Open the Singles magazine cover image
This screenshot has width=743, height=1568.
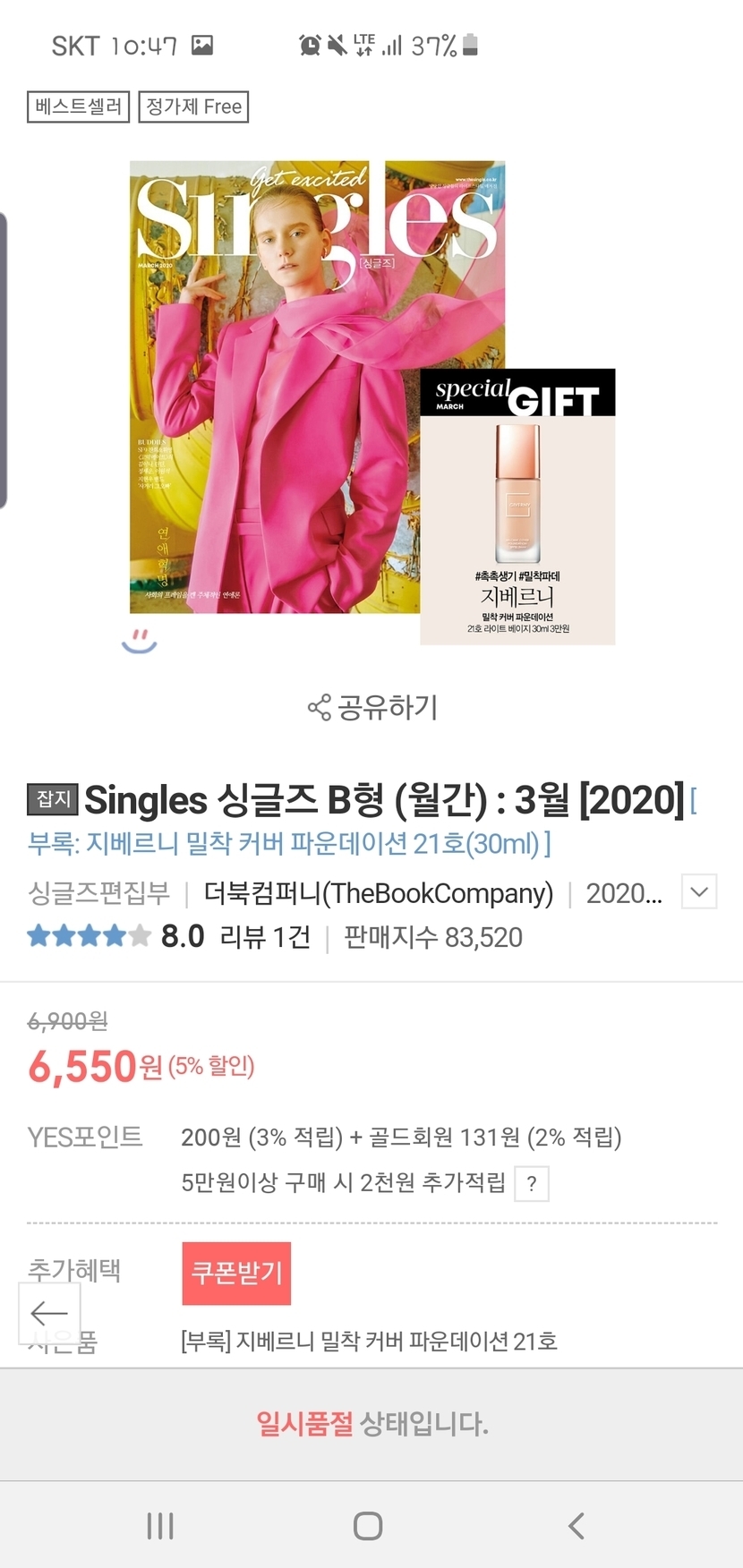pyautogui.click(x=318, y=387)
